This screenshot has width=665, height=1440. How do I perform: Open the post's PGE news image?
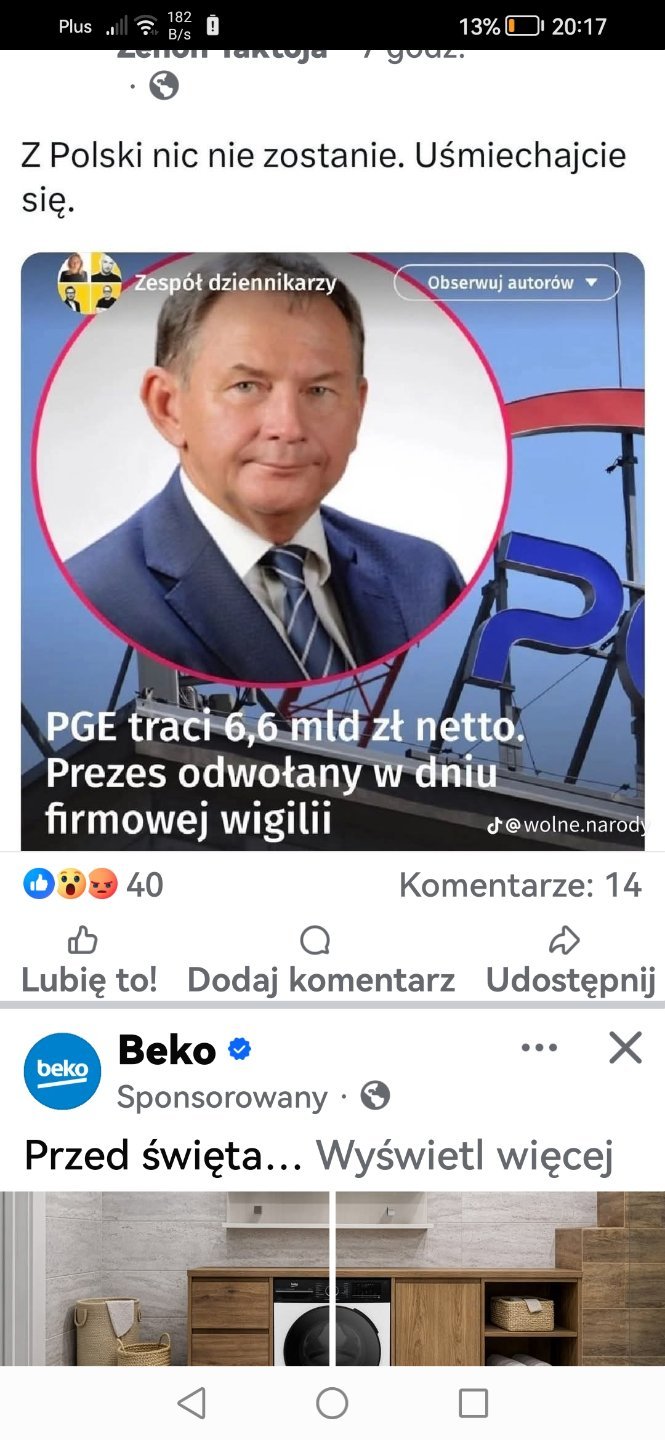[332, 550]
